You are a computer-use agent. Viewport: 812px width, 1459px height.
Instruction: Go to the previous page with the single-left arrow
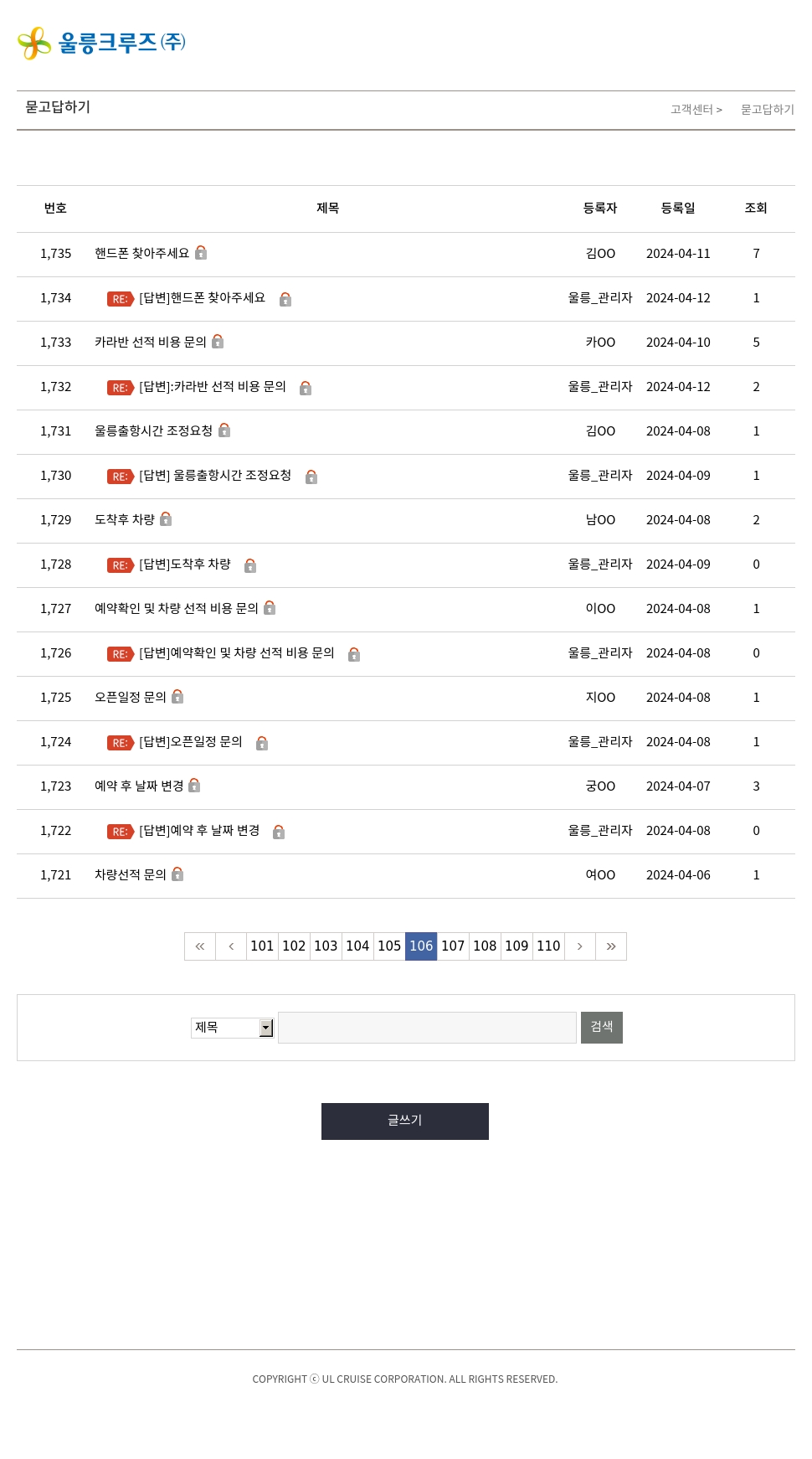tap(231, 946)
